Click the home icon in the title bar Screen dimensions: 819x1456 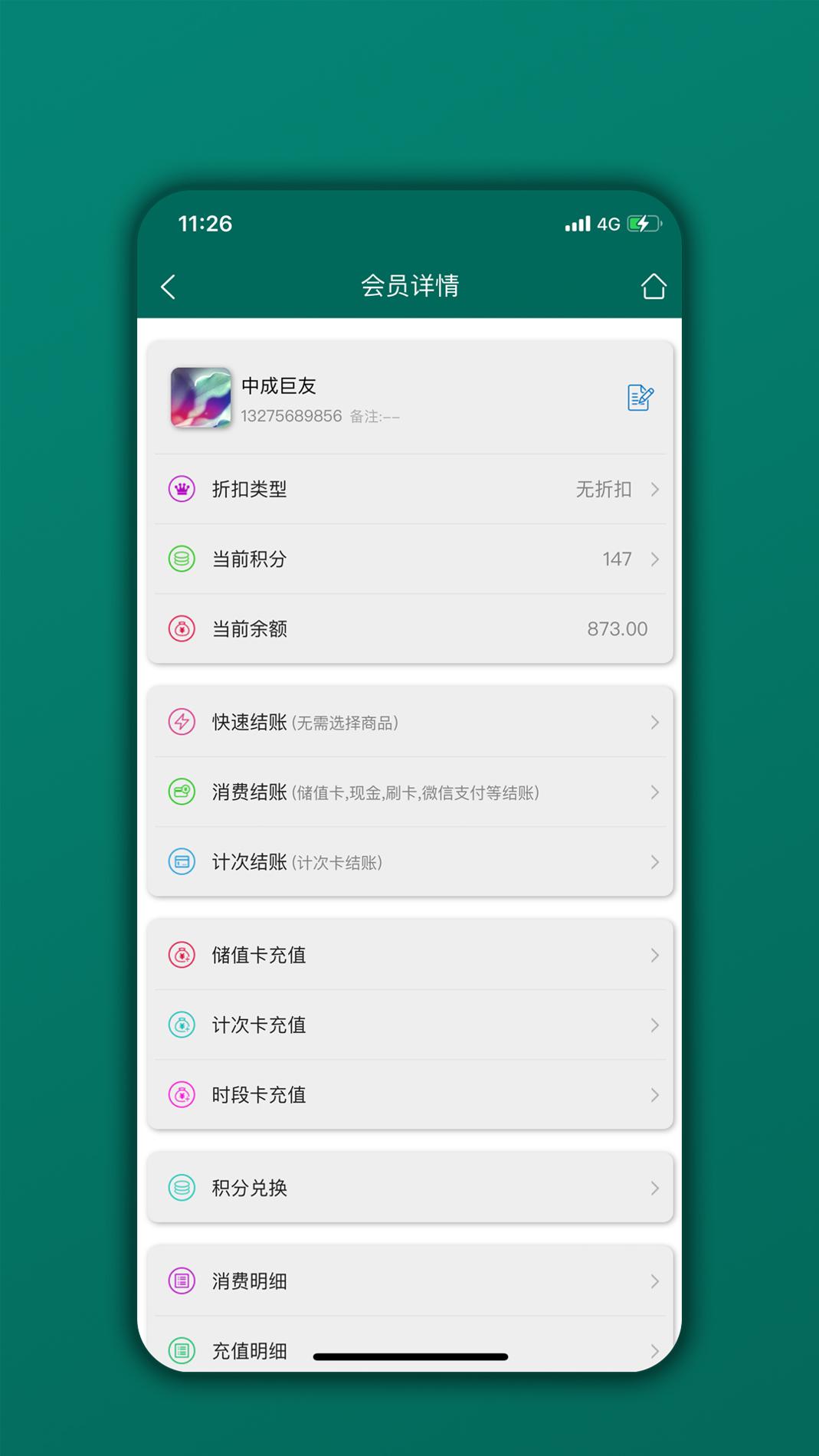click(654, 285)
